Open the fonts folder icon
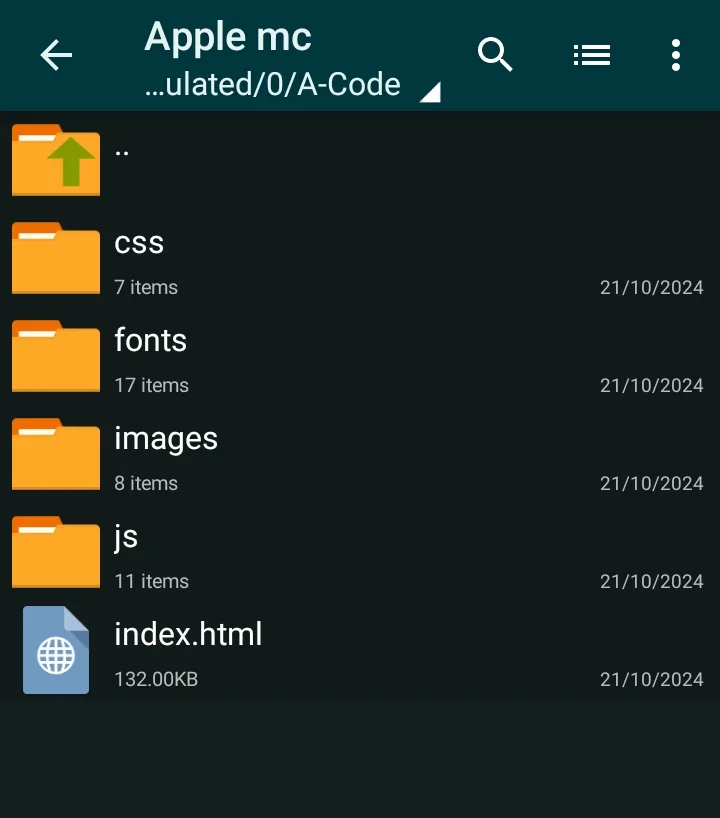The width and height of the screenshot is (720, 818). pyautogui.click(x=55, y=355)
